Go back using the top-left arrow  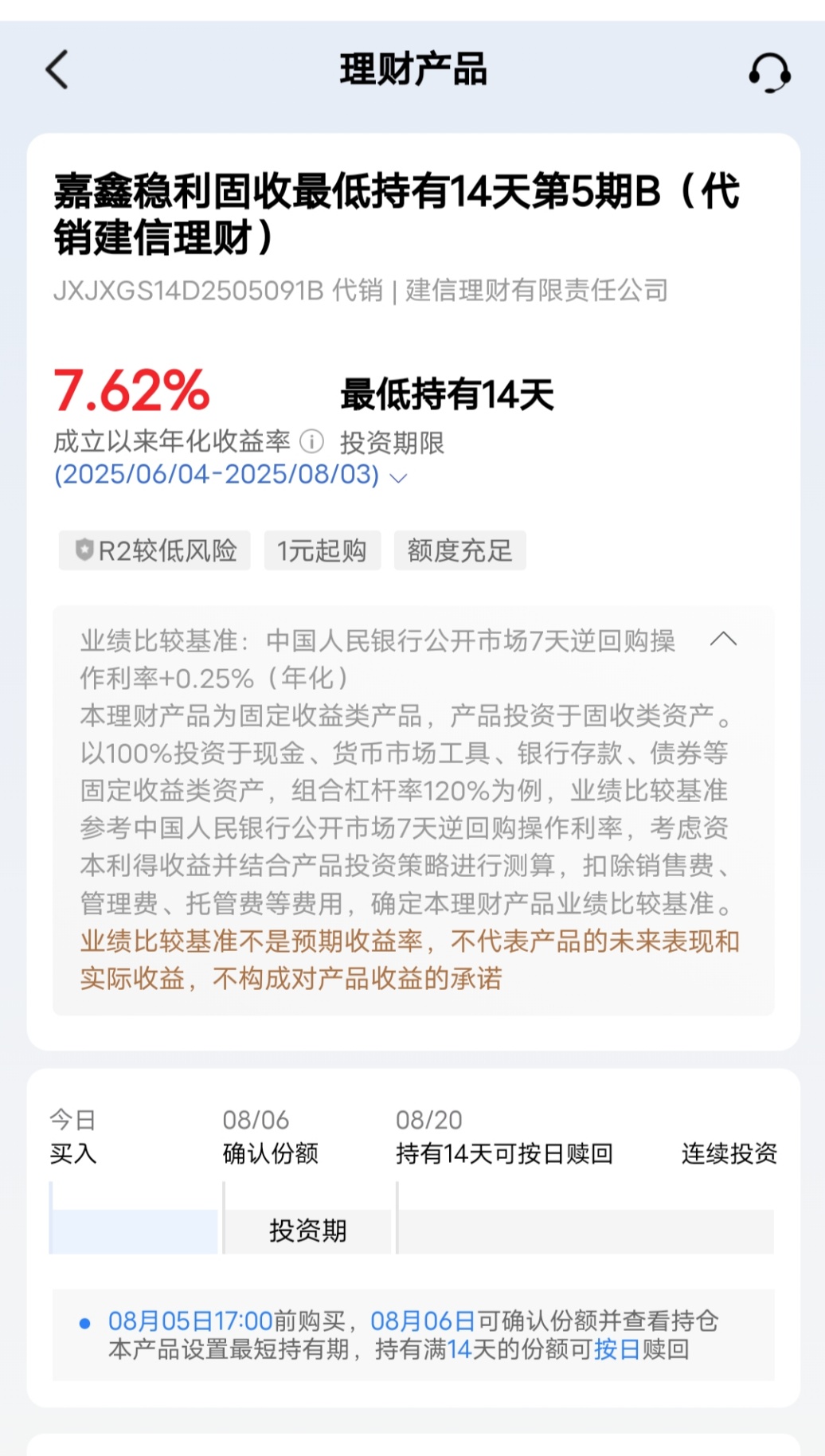57,69
